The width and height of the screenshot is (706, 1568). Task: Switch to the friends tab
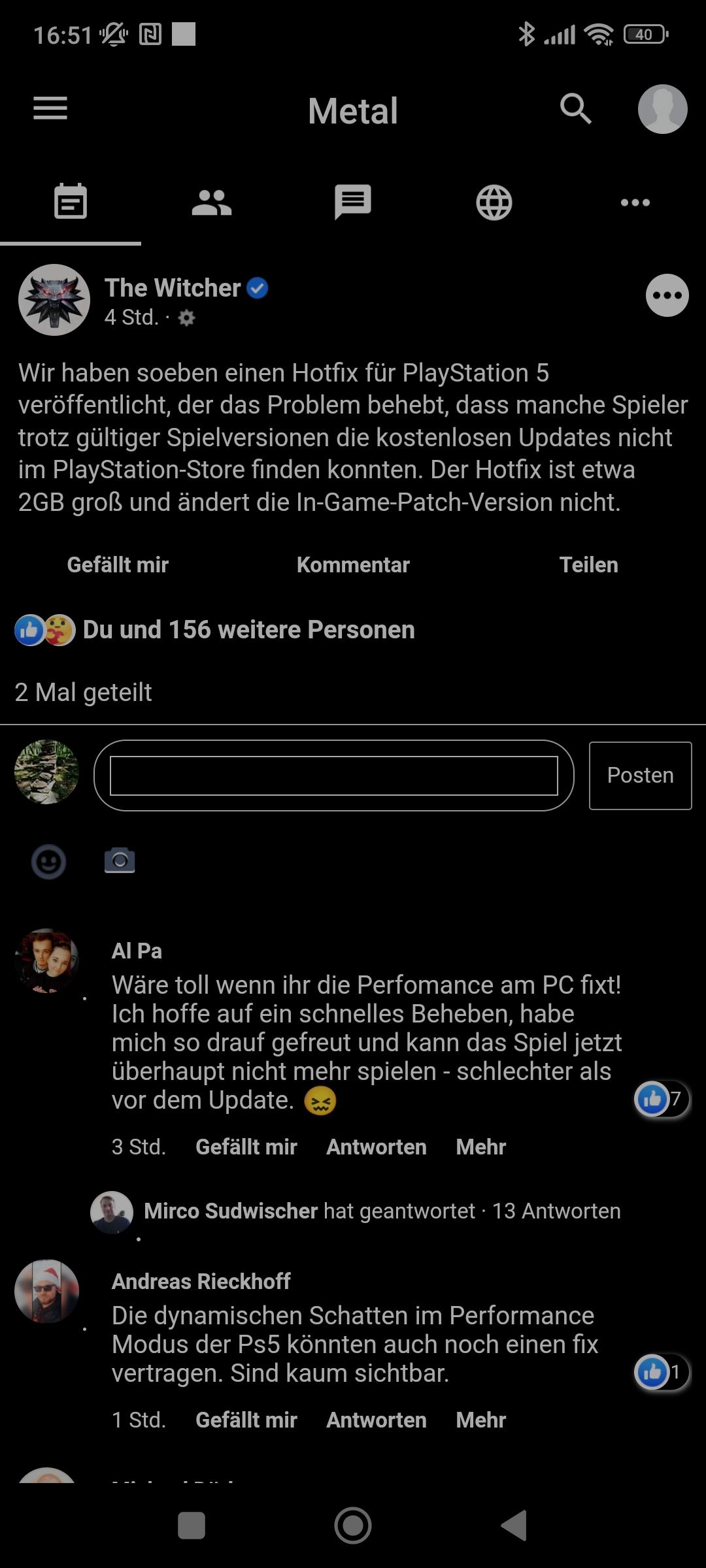click(x=212, y=203)
